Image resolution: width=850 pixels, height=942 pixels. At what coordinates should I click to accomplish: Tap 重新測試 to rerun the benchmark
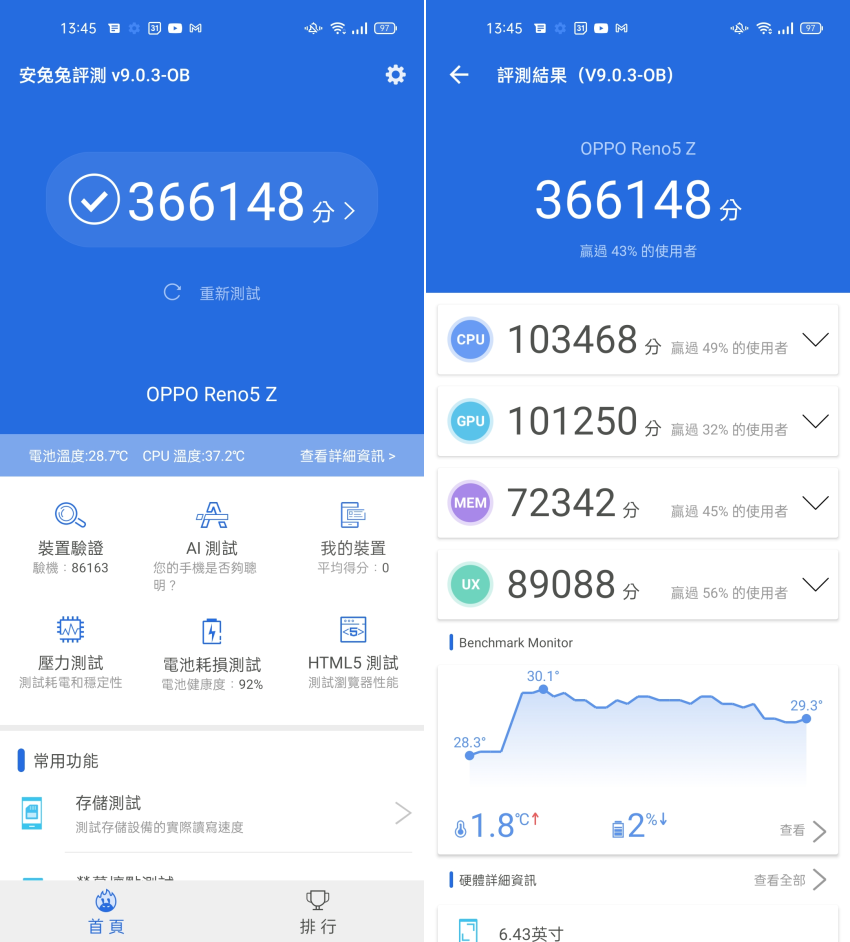(x=212, y=293)
